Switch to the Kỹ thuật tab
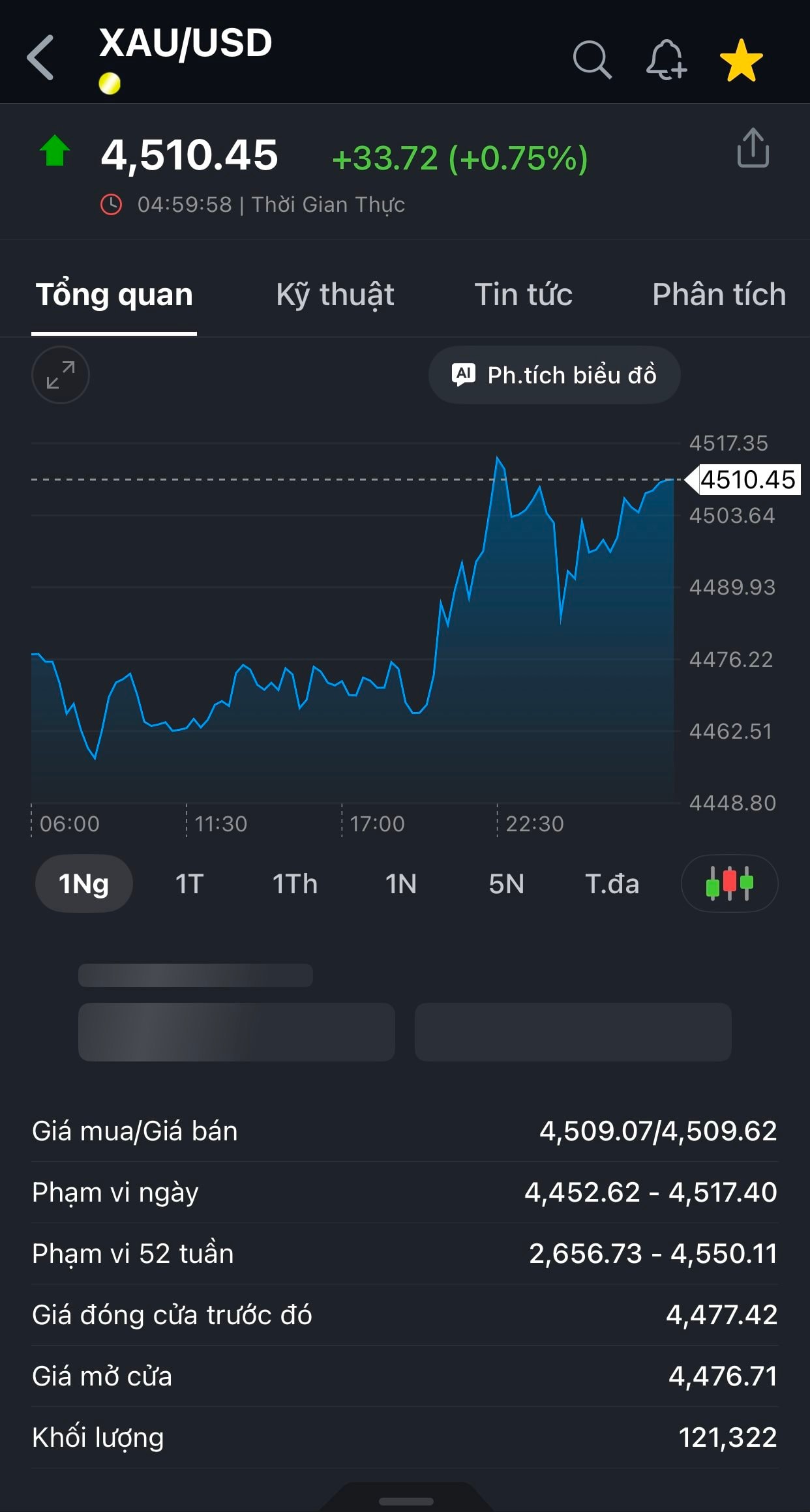The height and width of the screenshot is (1512, 810). pos(335,295)
